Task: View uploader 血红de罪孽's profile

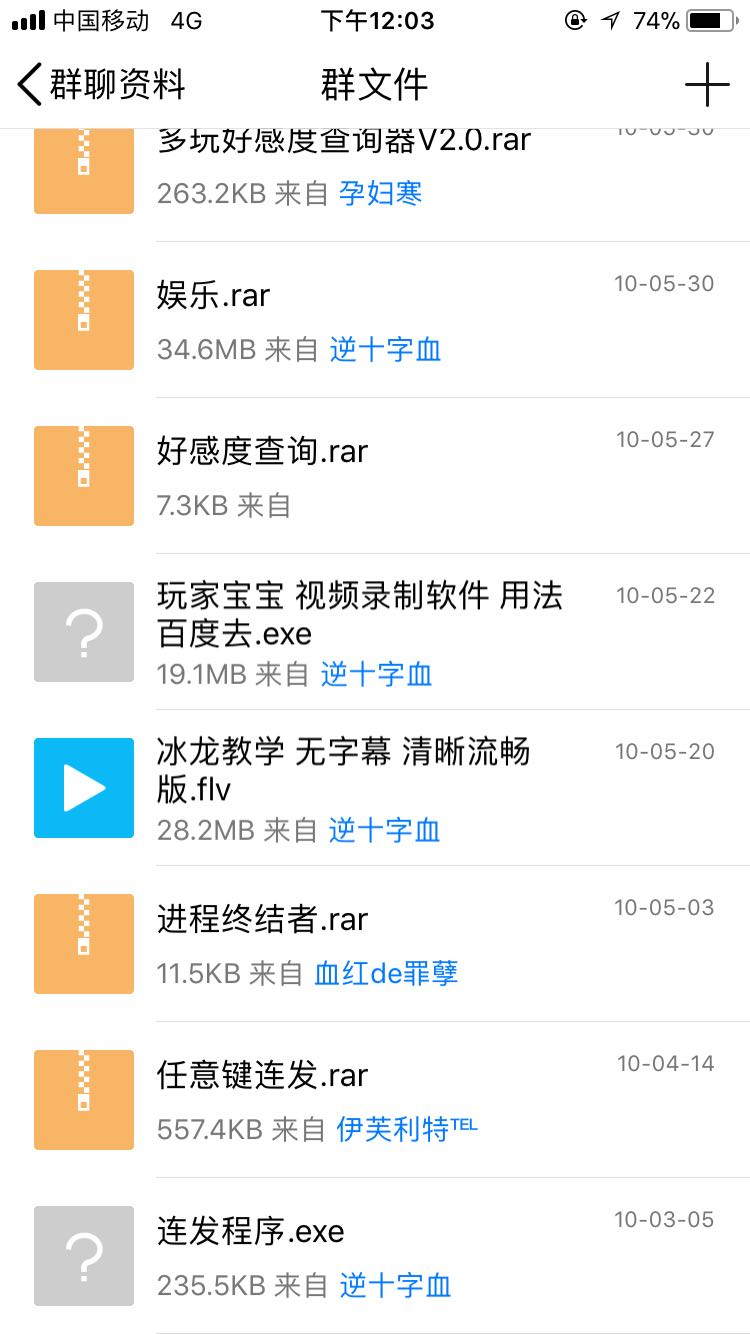Action: tap(386, 973)
